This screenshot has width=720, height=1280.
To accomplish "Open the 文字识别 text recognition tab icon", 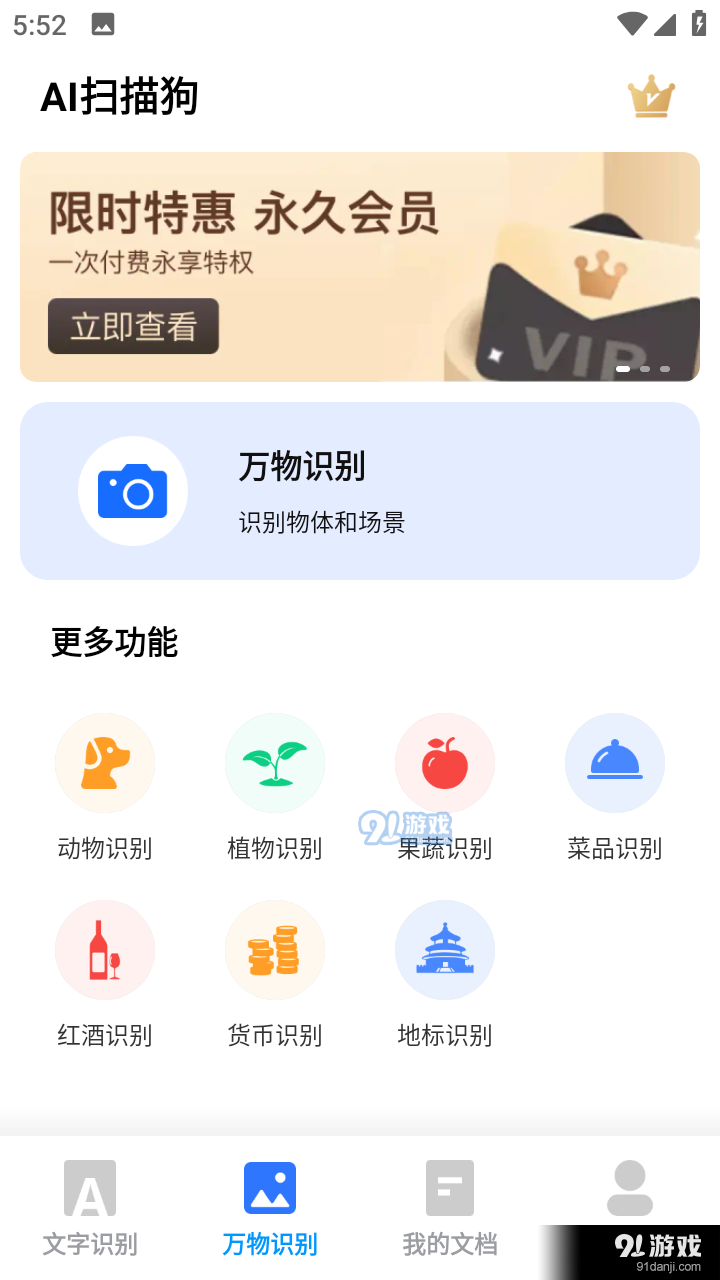I will click(x=90, y=1190).
